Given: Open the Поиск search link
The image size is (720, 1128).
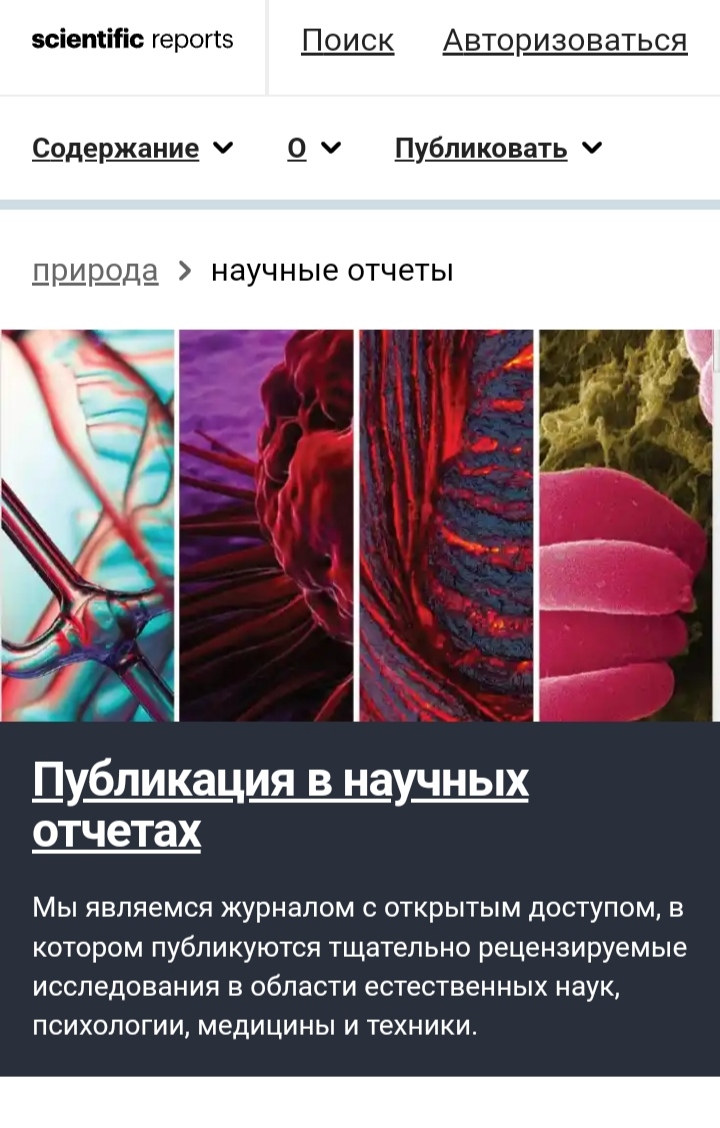Looking at the screenshot, I should [347, 41].
